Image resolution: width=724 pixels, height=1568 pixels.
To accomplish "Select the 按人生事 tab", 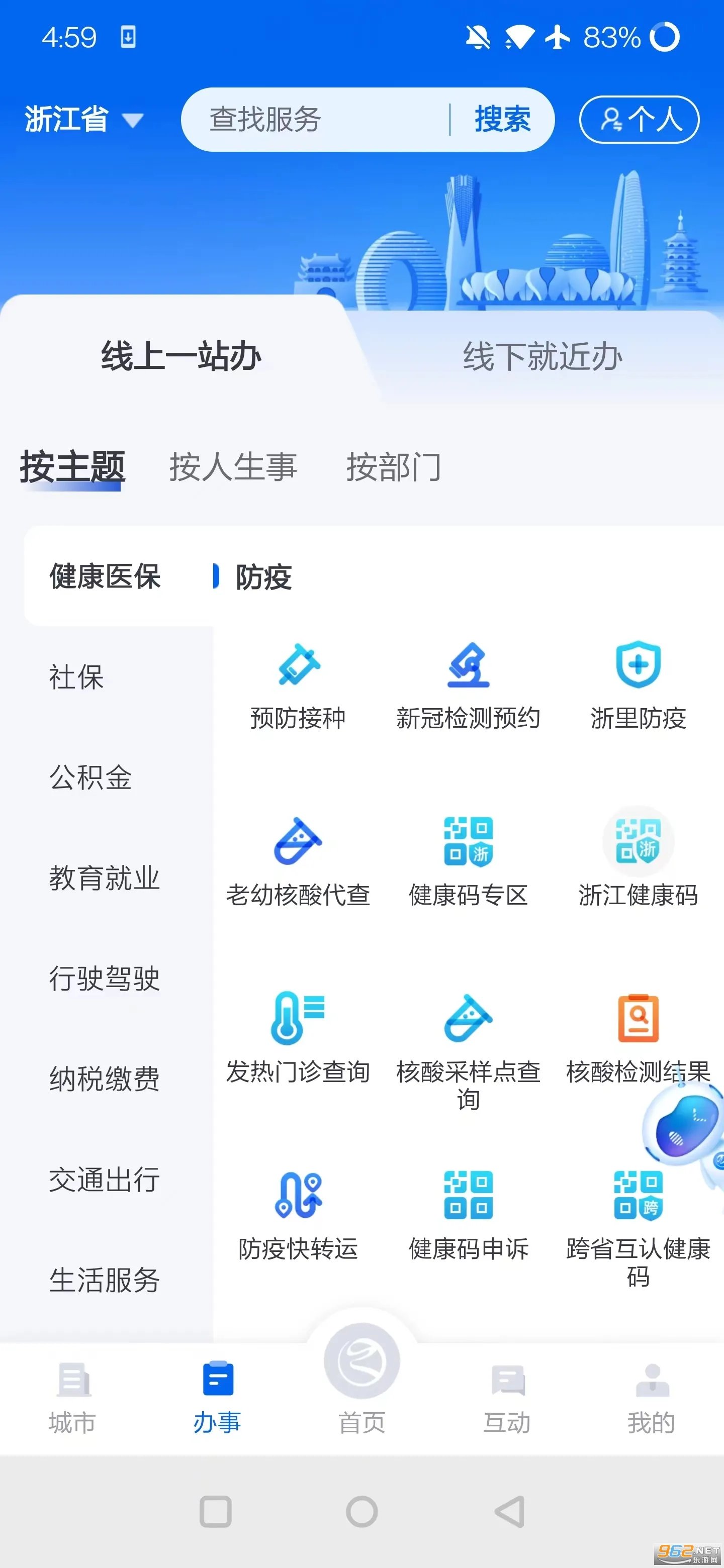I will pos(233,467).
